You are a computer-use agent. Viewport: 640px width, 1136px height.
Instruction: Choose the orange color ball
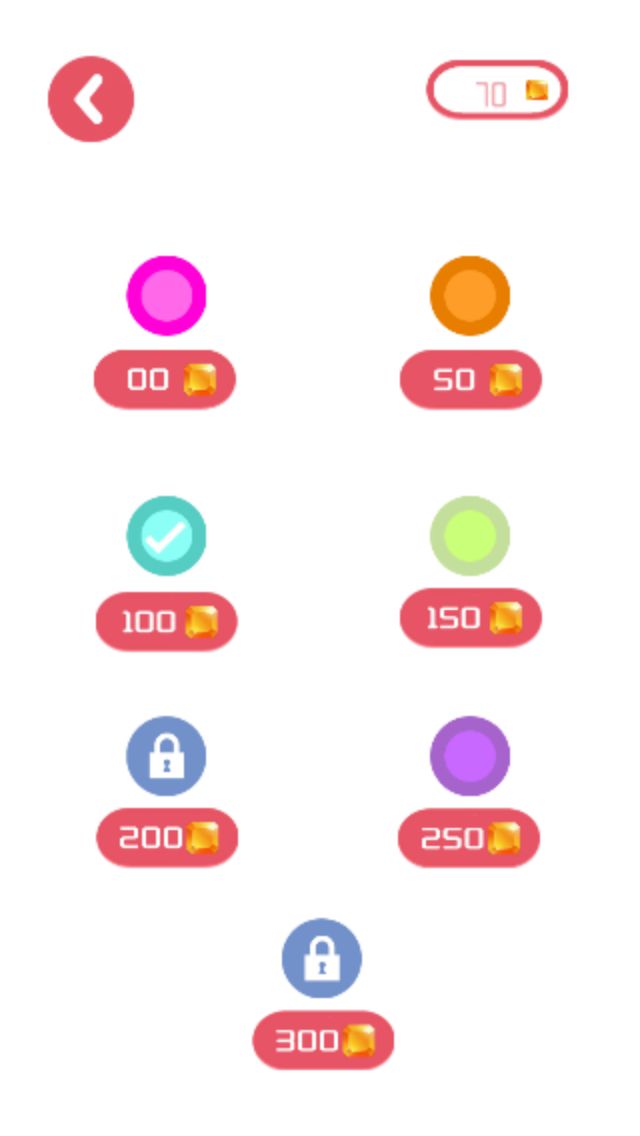(470, 296)
